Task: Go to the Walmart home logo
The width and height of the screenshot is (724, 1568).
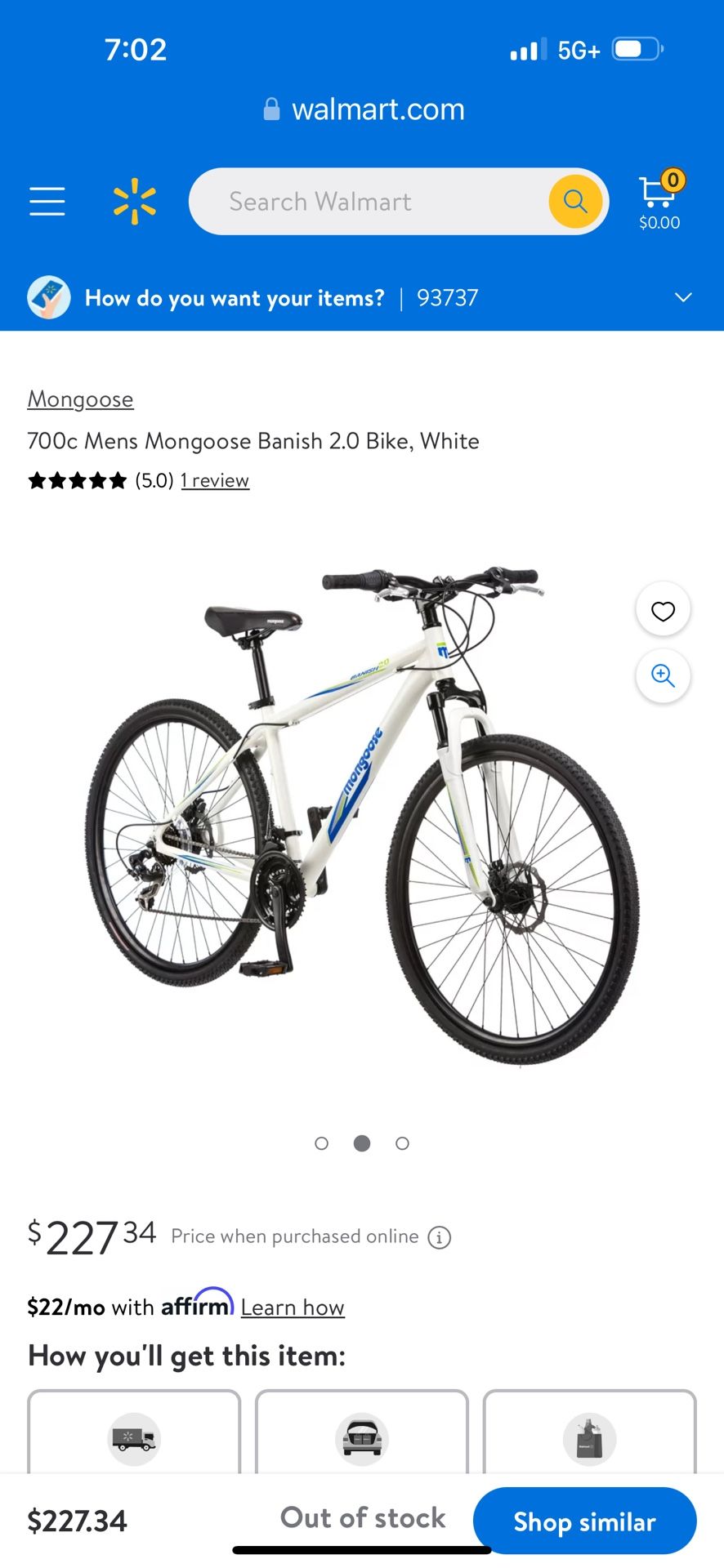Action: (135, 201)
